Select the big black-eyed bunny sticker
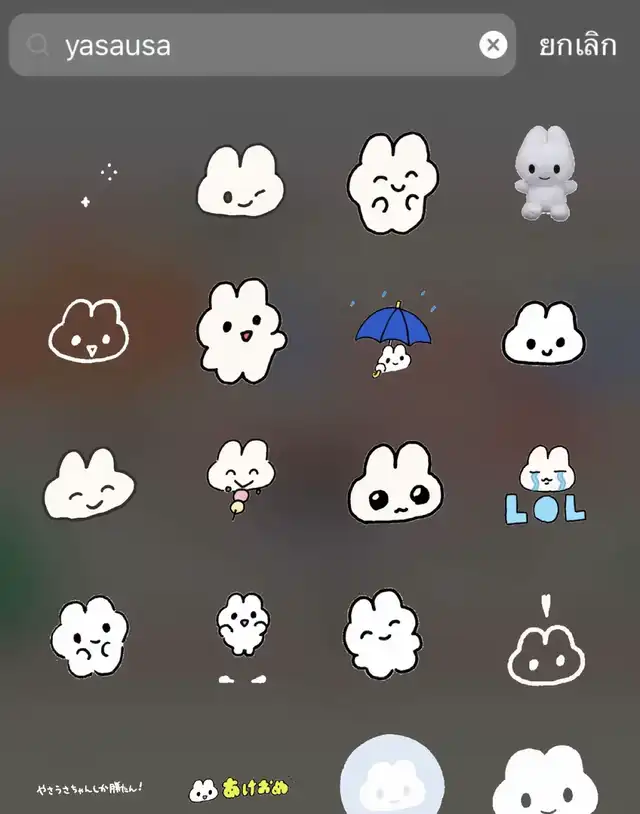Screen dimensions: 640x814 [392, 483]
